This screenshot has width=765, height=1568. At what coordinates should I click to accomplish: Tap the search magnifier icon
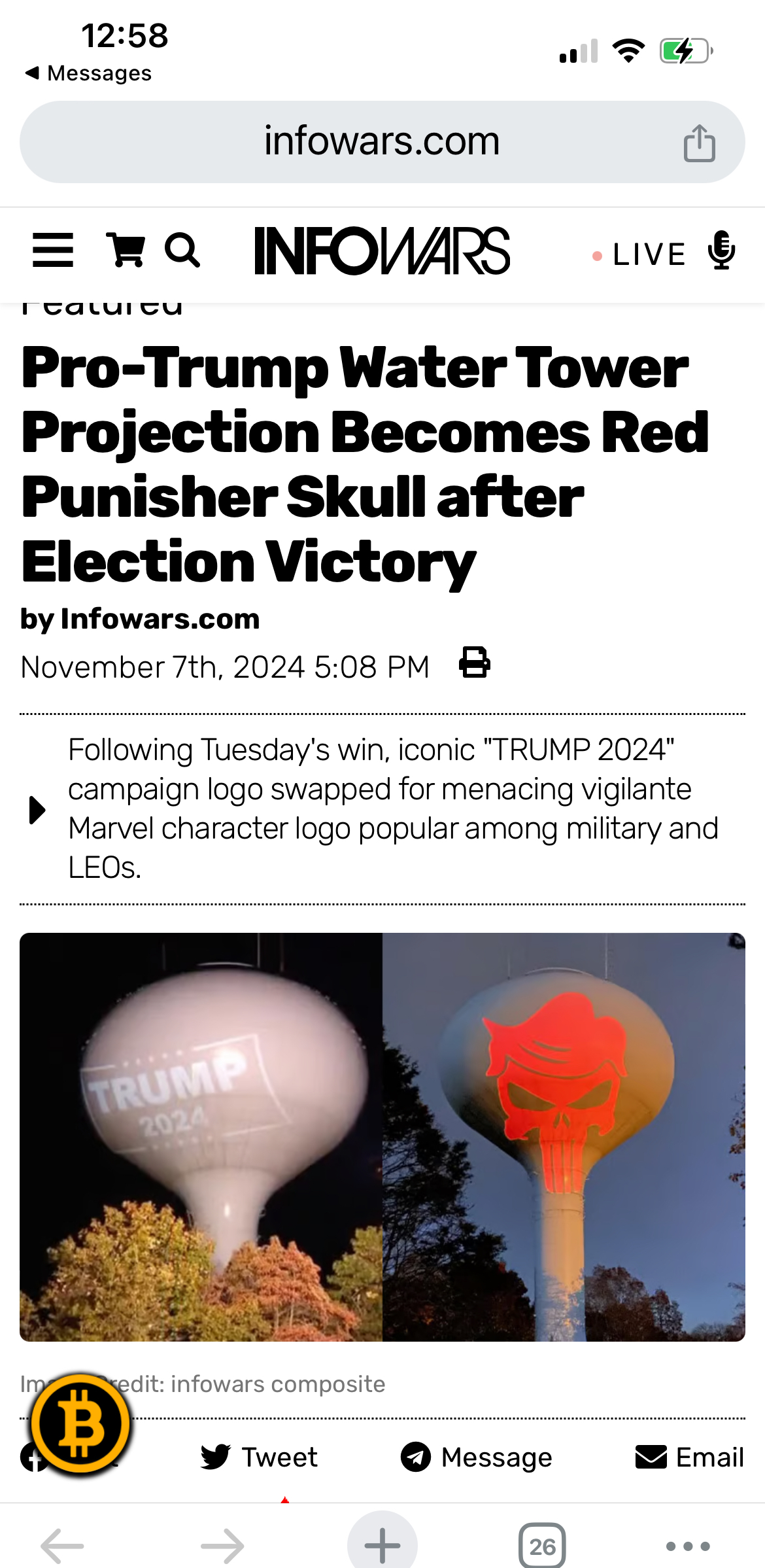point(182,250)
